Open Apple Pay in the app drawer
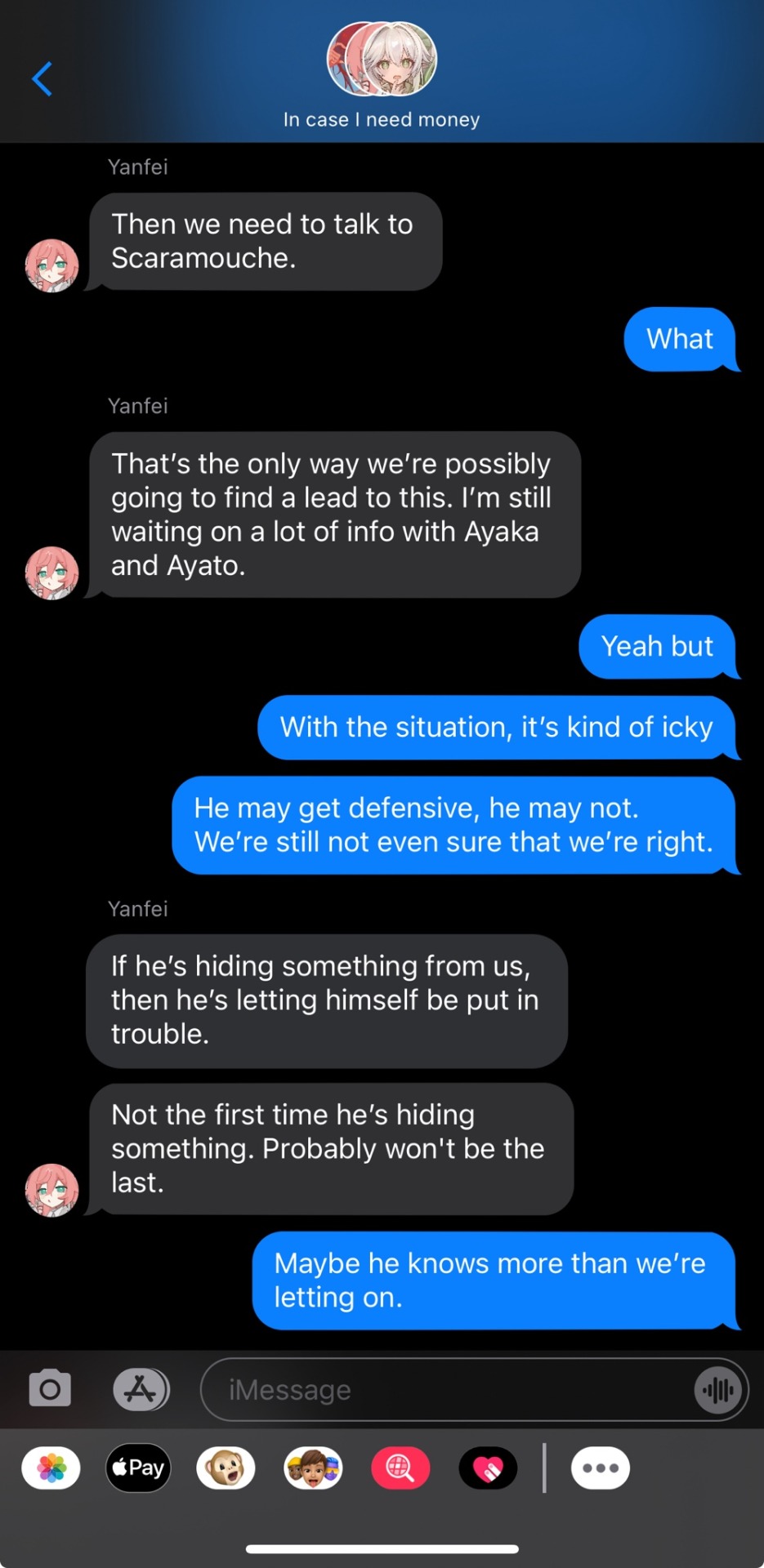764x1568 pixels. click(x=138, y=1468)
